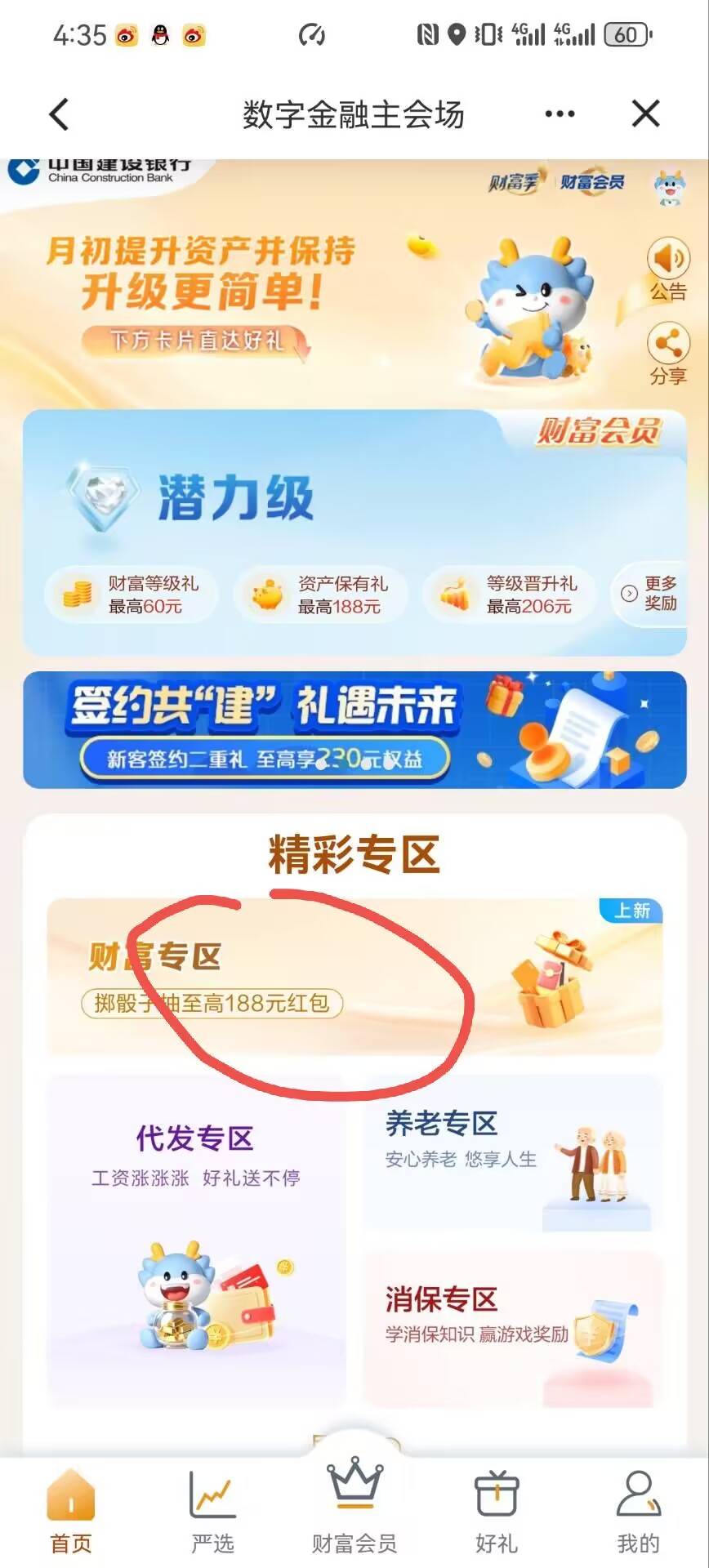Open the 消保专区 consumer protection card
The width and height of the screenshot is (709, 1568).
coord(512,1328)
